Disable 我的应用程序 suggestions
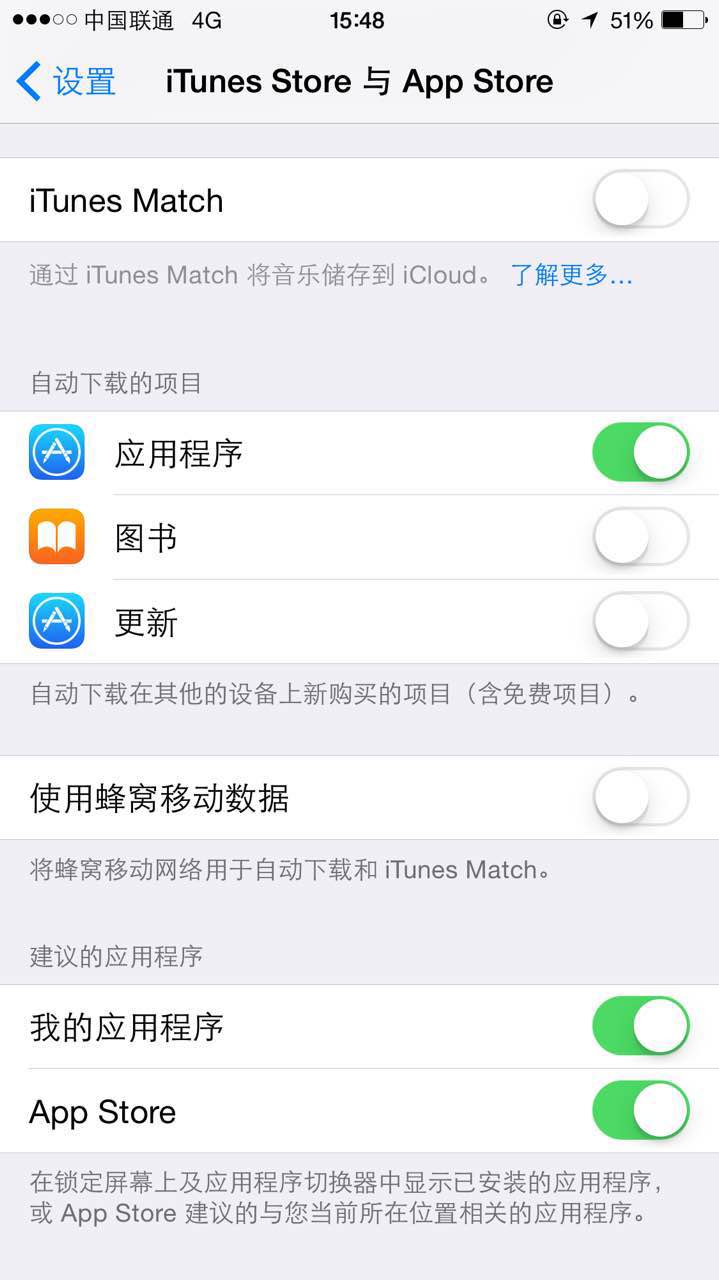This screenshot has width=719, height=1280. pyautogui.click(x=641, y=1026)
